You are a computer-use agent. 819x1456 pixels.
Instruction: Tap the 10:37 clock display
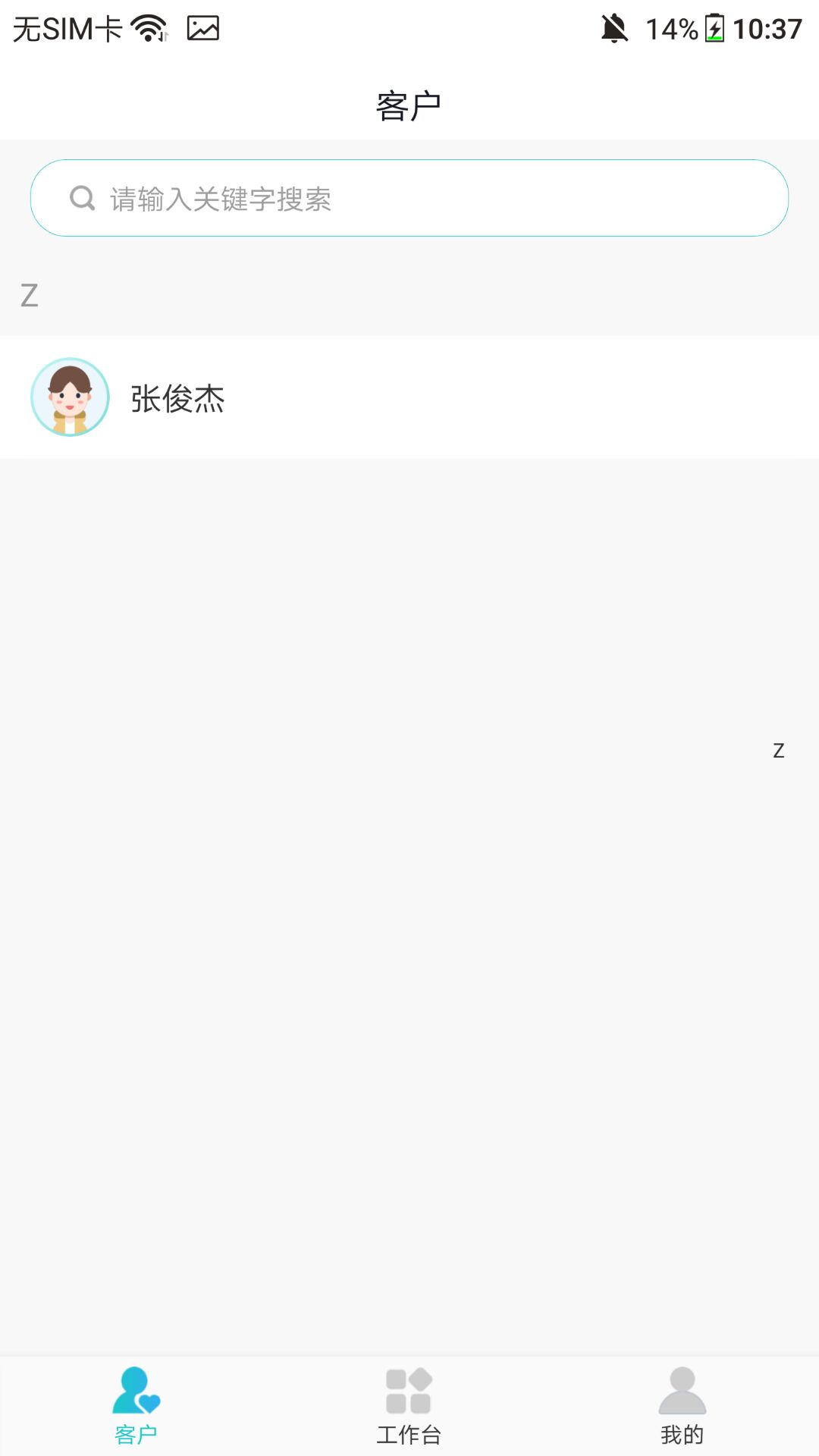(x=766, y=27)
